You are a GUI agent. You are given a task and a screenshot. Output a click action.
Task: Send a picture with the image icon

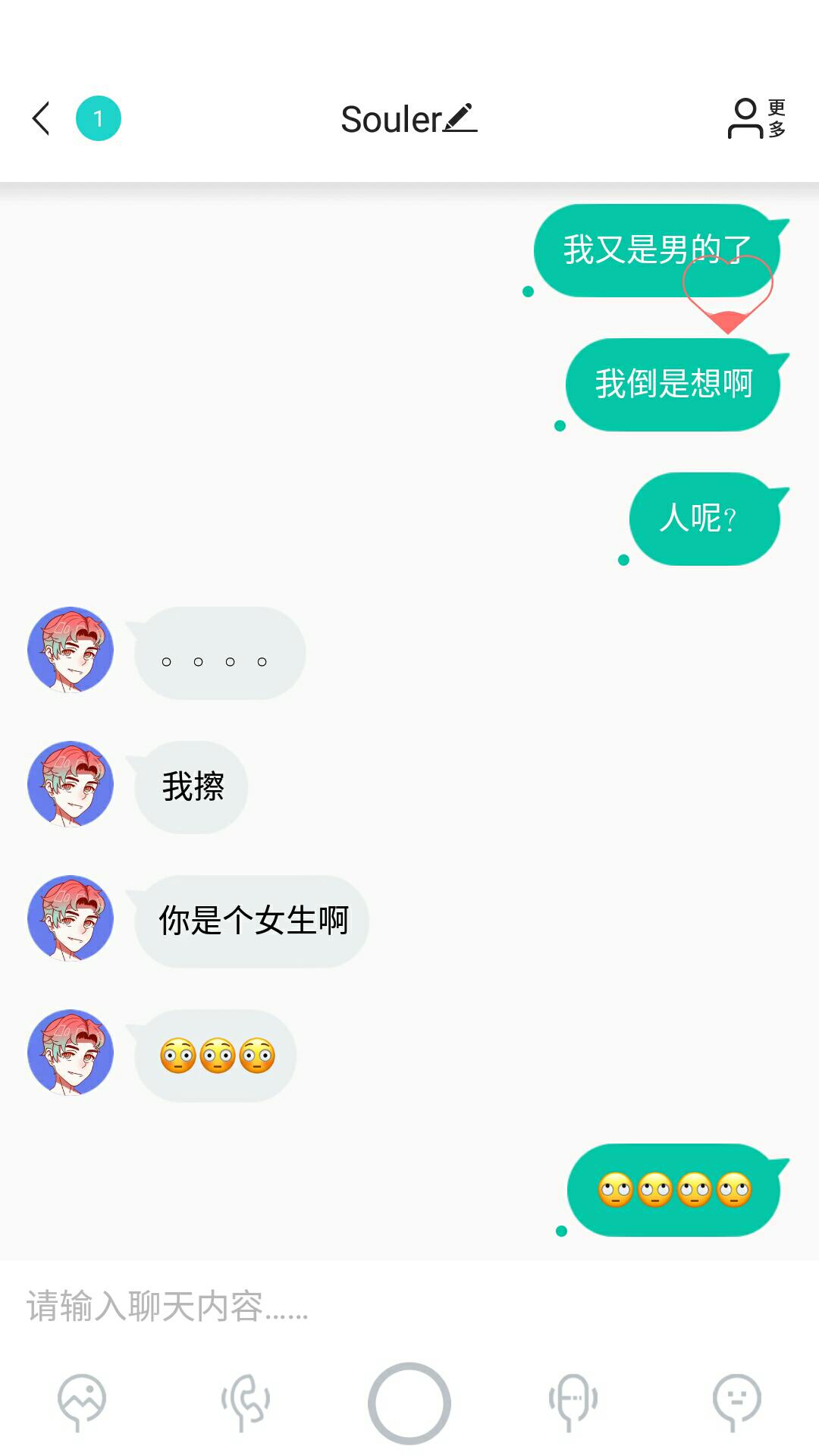(82, 1401)
